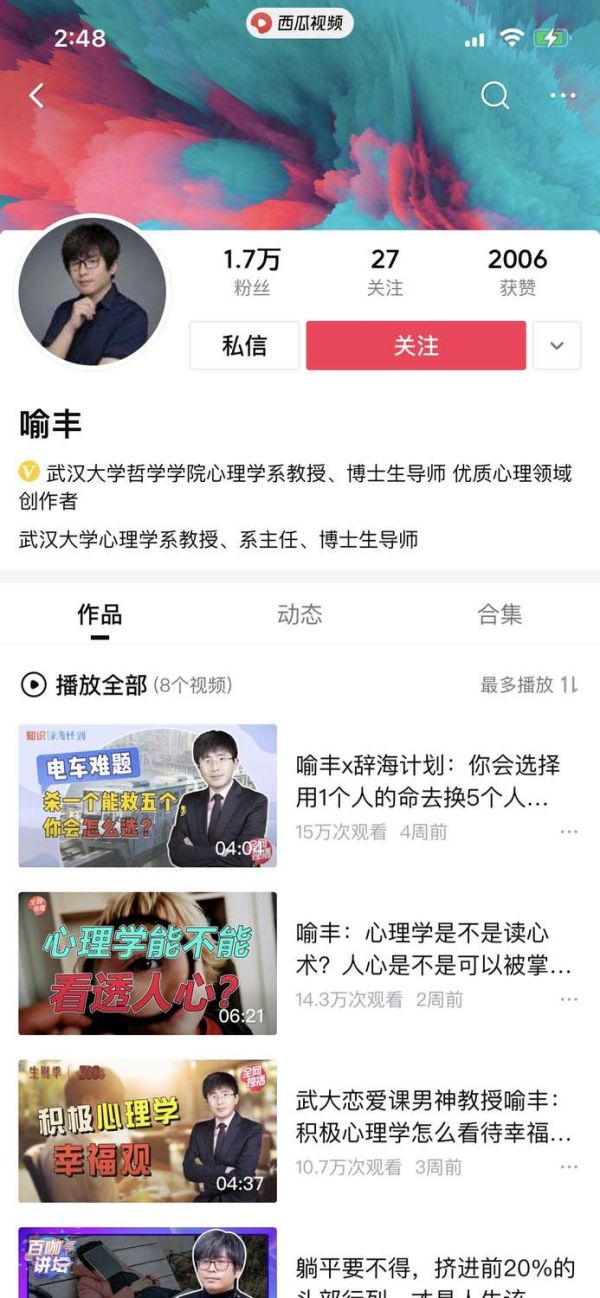Open the 1.7万 粉丝 followers list
The height and width of the screenshot is (1298, 600).
[251, 272]
